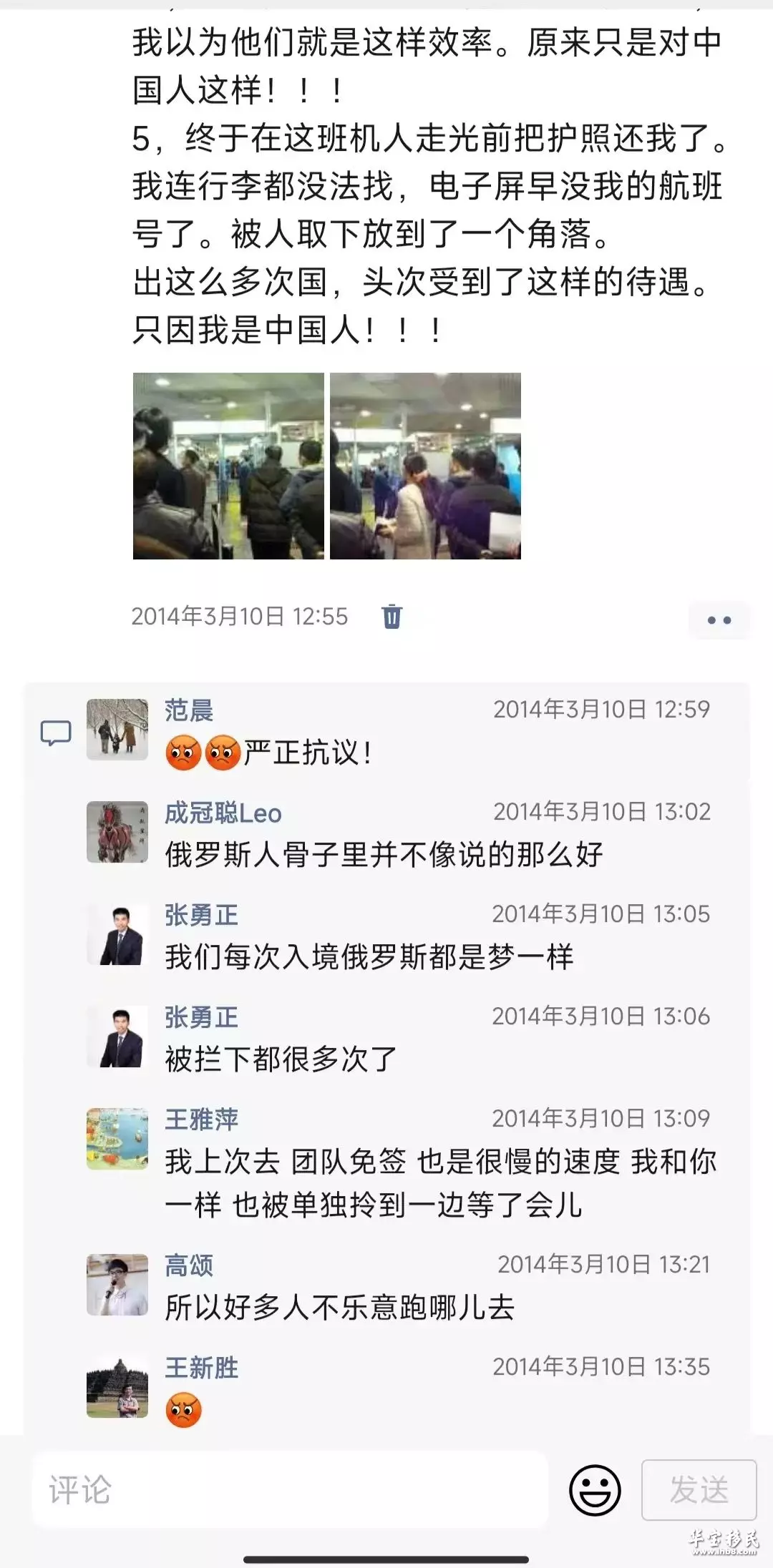This screenshot has height=1568, width=773.
Task: View the second airport photo
Action: point(425,466)
